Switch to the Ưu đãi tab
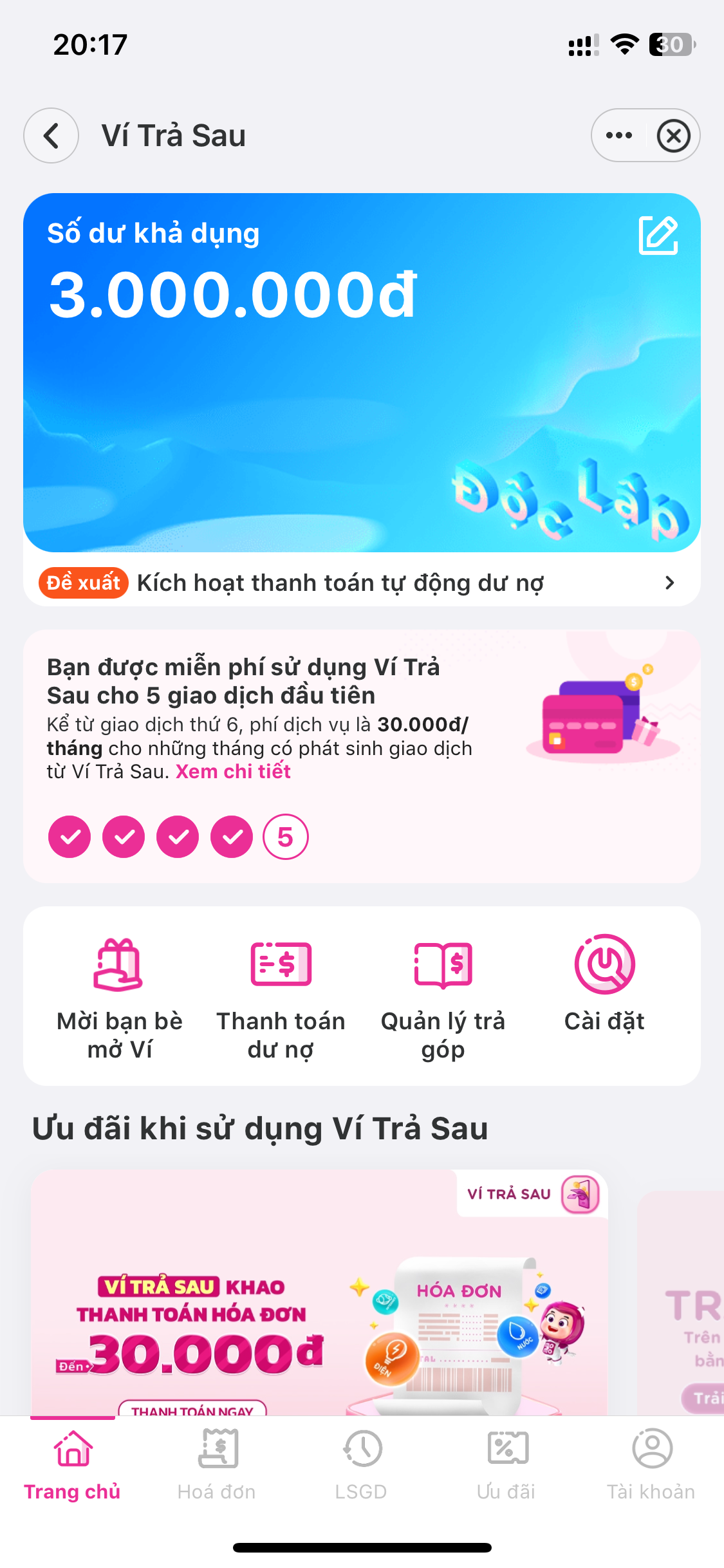The width and height of the screenshot is (724, 1568). tap(506, 1463)
